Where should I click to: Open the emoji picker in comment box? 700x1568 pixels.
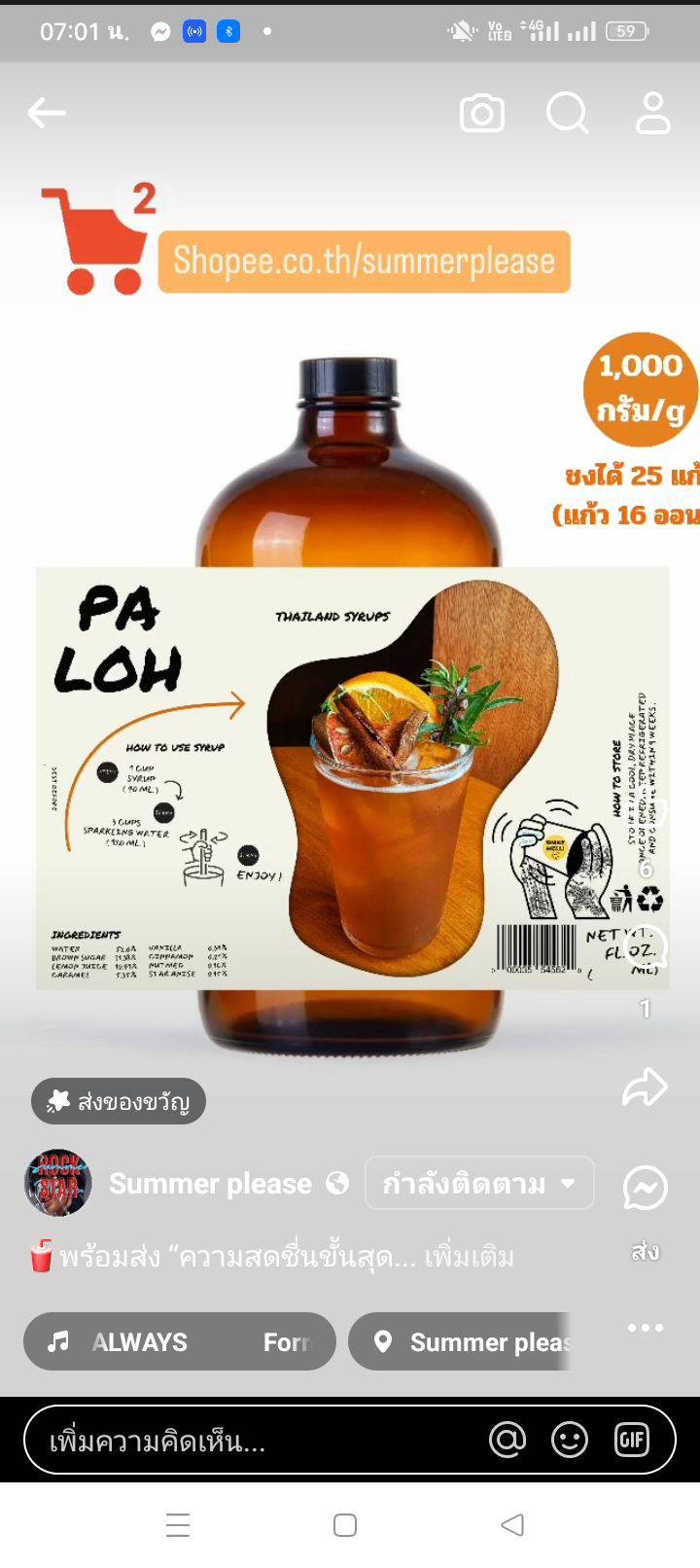point(570,1440)
